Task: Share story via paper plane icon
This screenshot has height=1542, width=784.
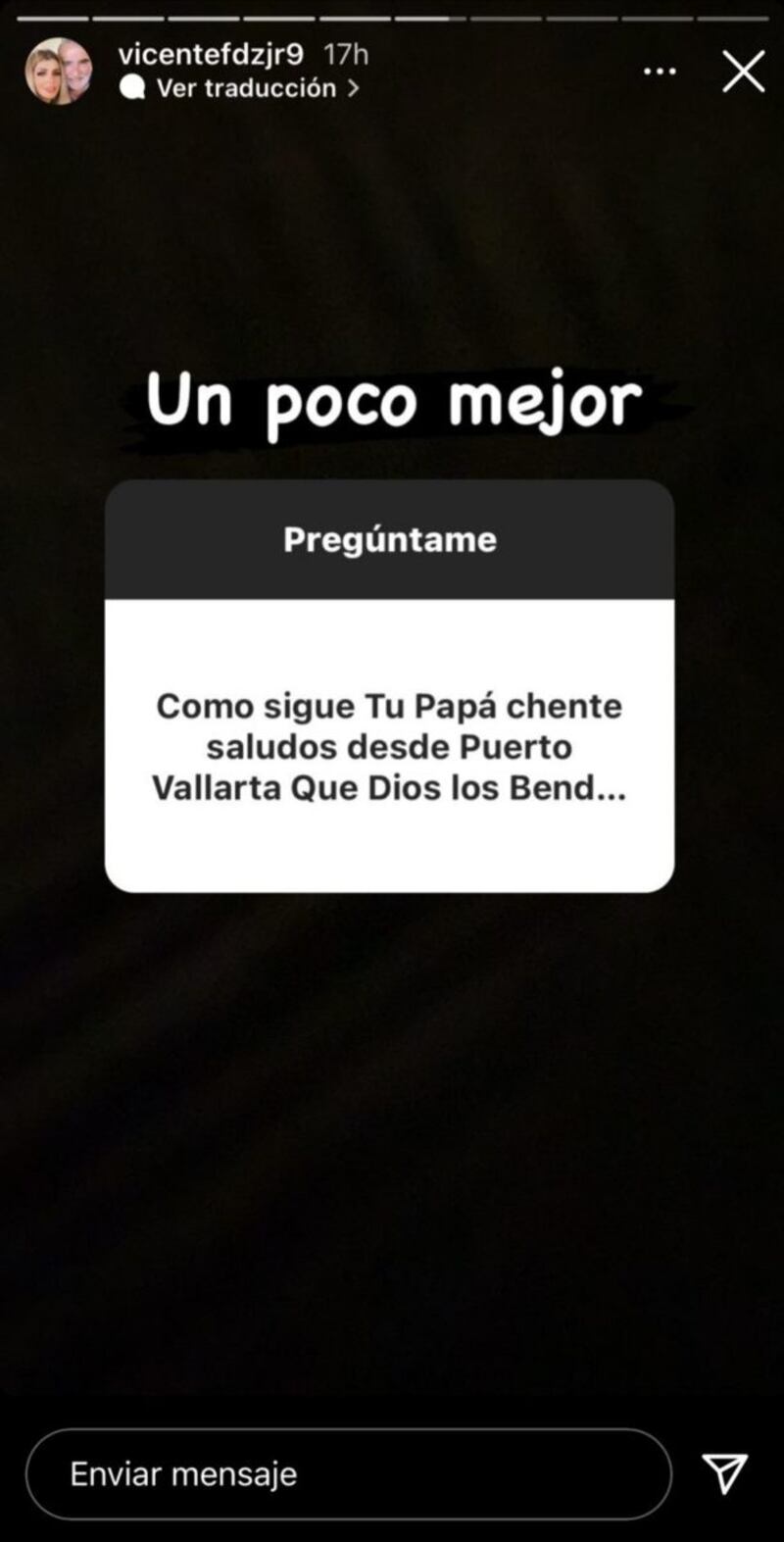Action: click(x=724, y=1473)
